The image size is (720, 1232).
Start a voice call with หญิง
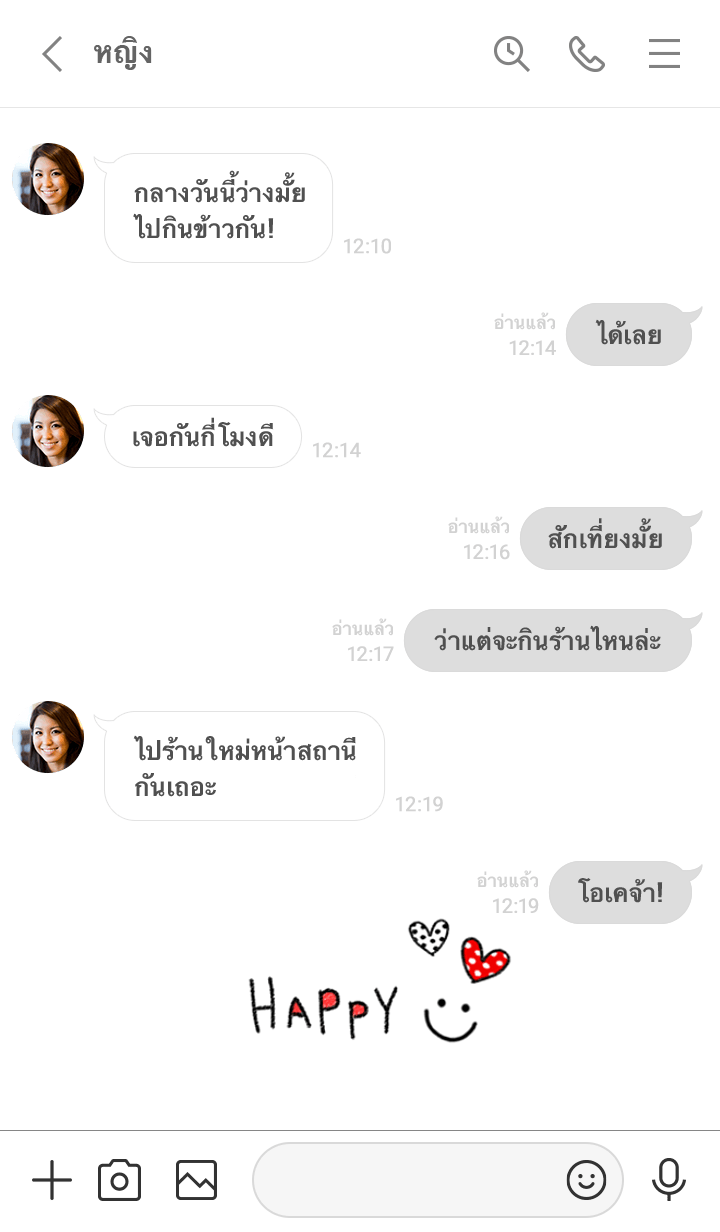[587, 54]
